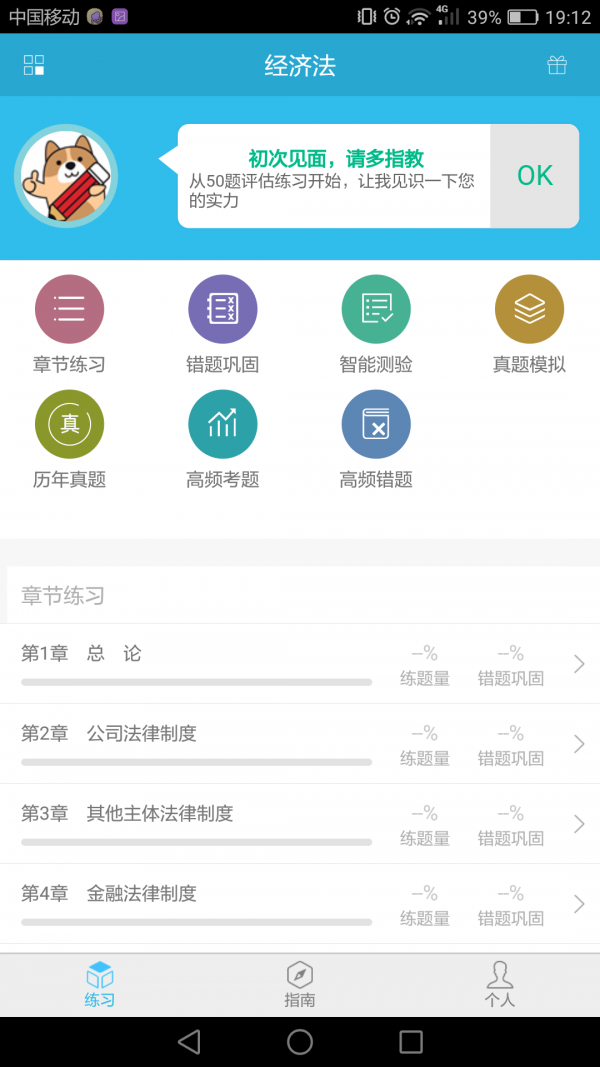Switch to the 个人 tab
This screenshot has width=600, height=1067.
[x=499, y=984]
